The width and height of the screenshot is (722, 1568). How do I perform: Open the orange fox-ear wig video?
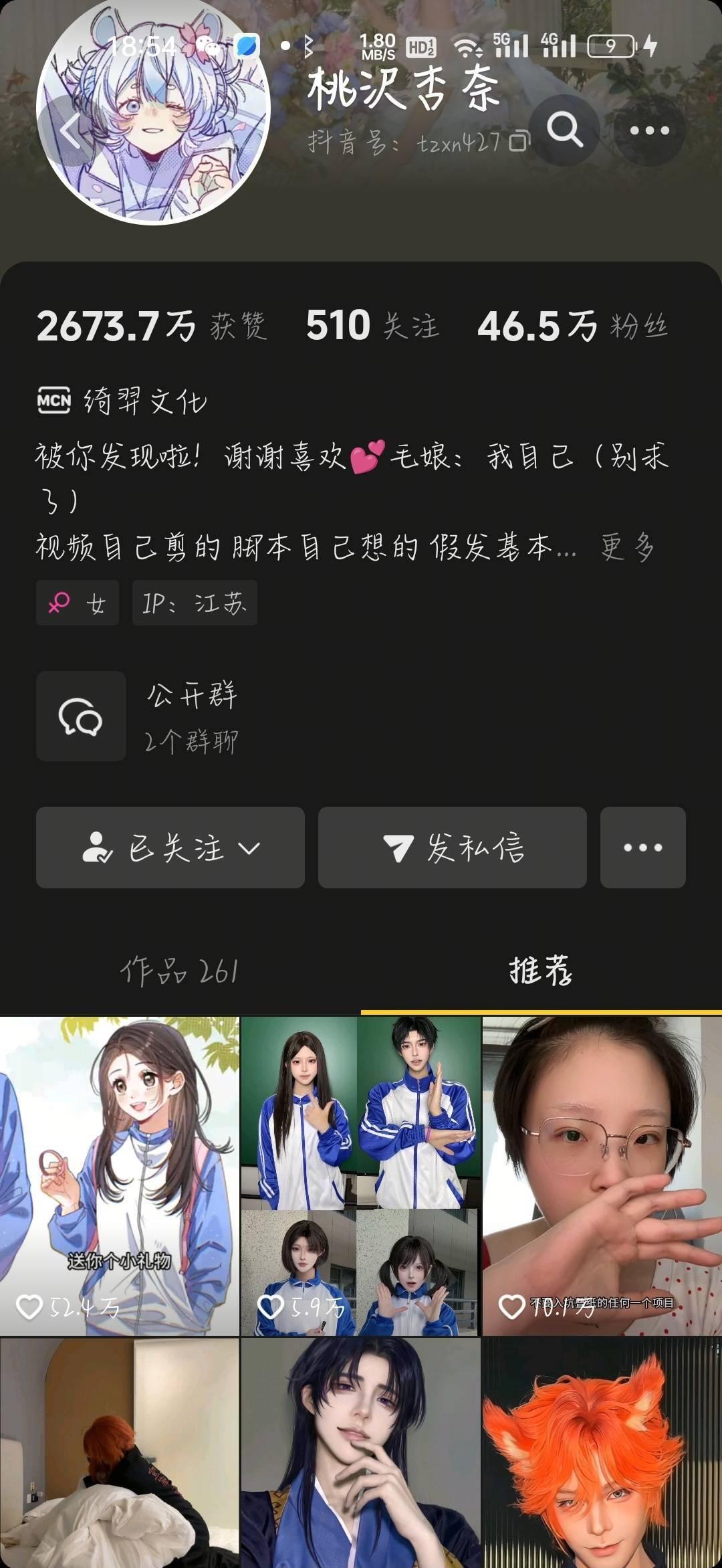[602, 1452]
